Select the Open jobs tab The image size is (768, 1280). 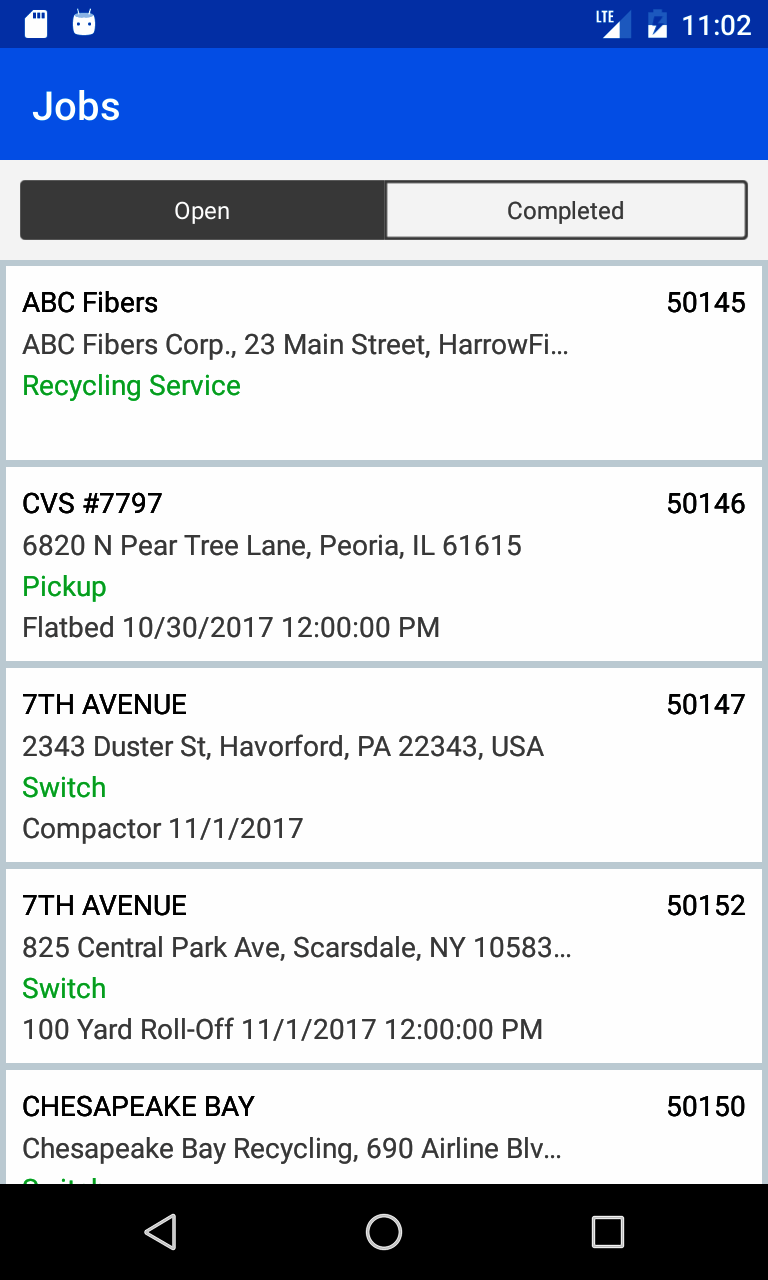tap(203, 210)
